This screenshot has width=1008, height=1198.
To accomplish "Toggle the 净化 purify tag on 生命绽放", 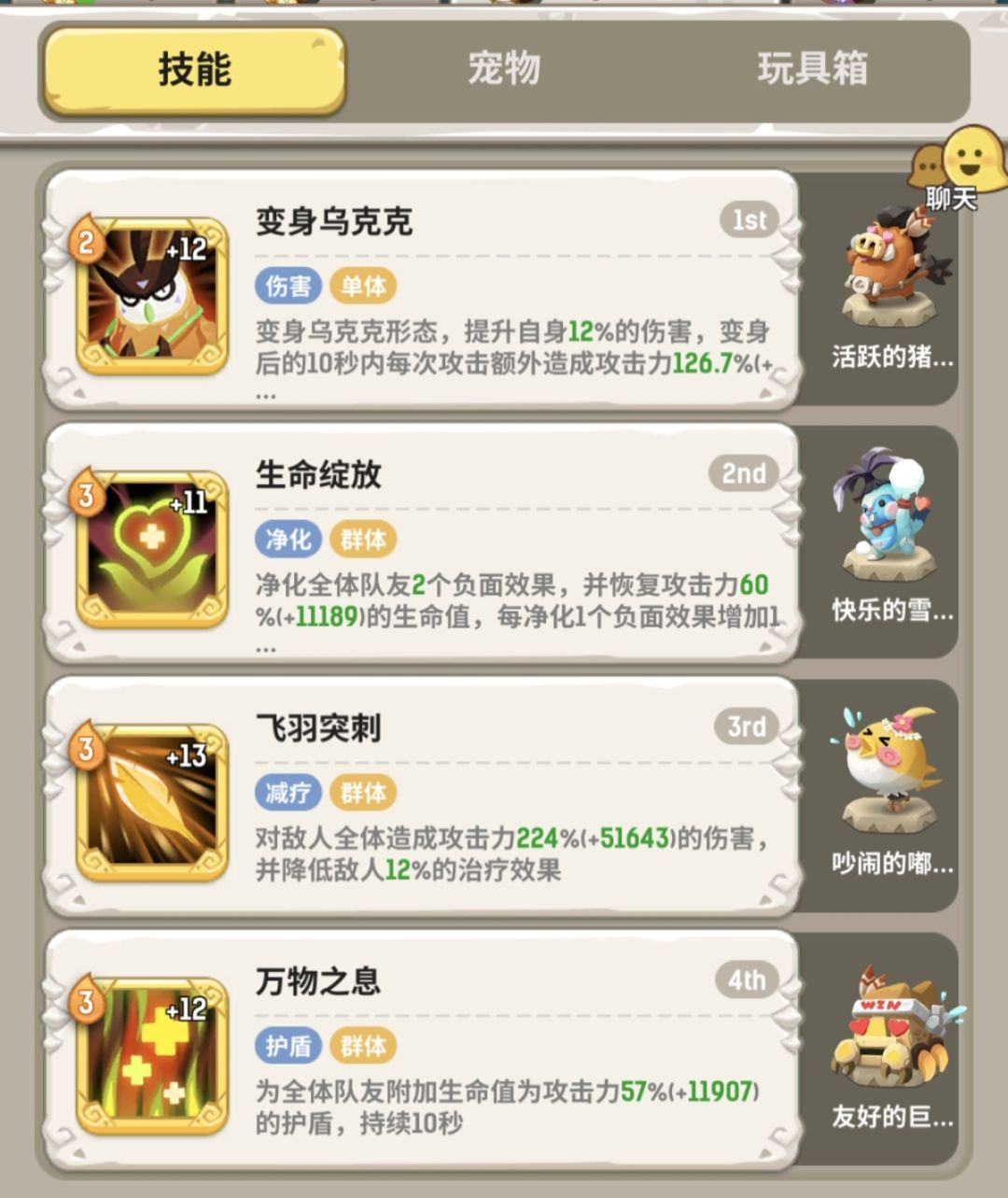I will coord(289,537).
